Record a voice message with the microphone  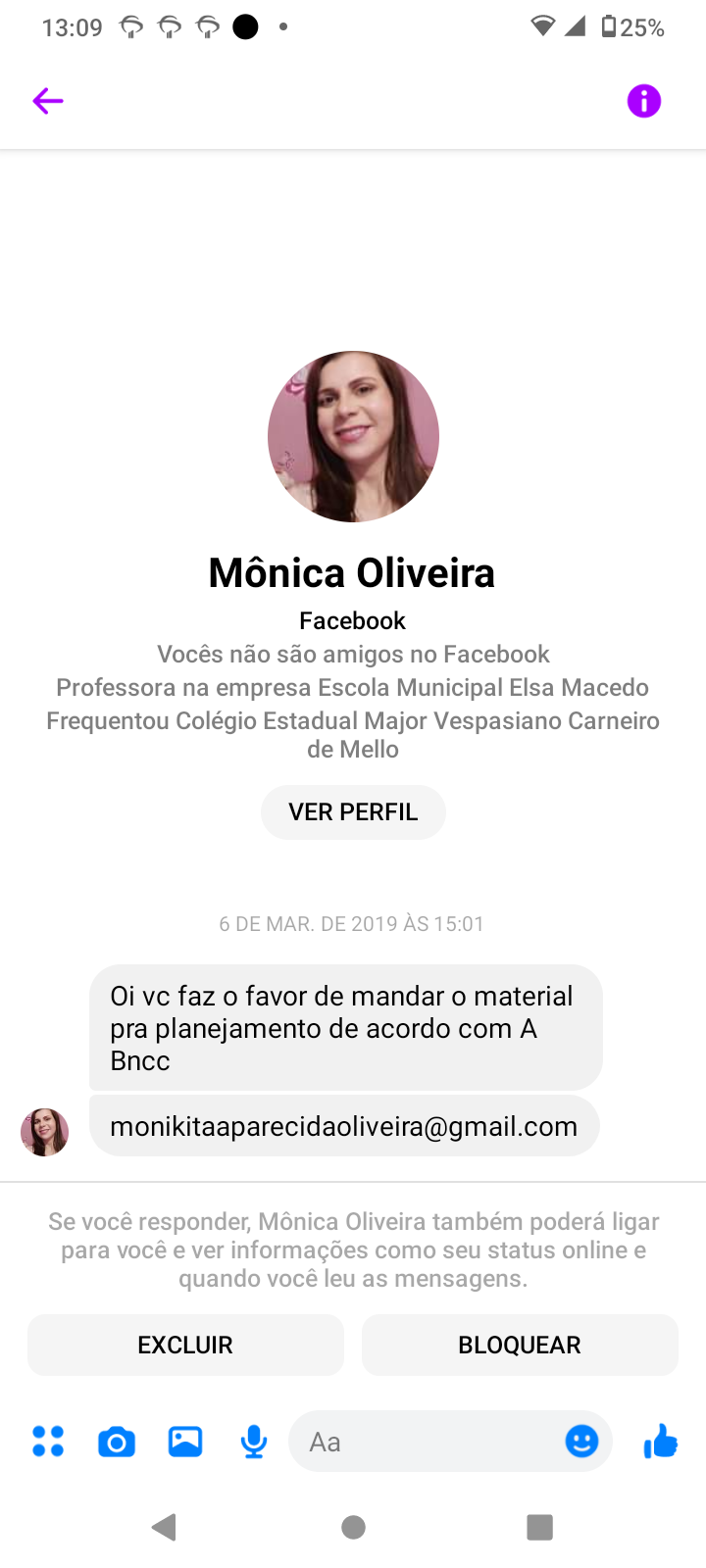tap(254, 1442)
